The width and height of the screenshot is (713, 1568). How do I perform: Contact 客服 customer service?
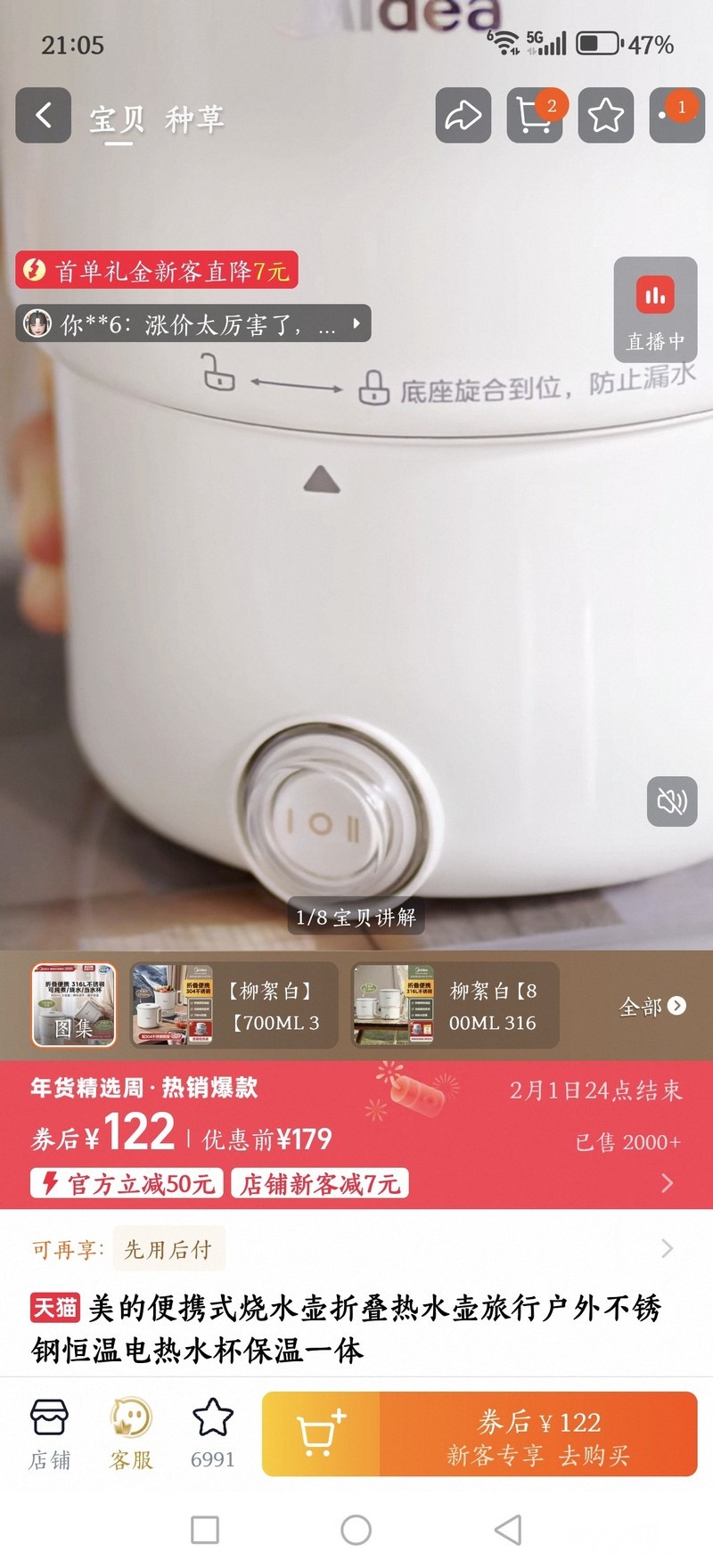pyautogui.click(x=131, y=1433)
